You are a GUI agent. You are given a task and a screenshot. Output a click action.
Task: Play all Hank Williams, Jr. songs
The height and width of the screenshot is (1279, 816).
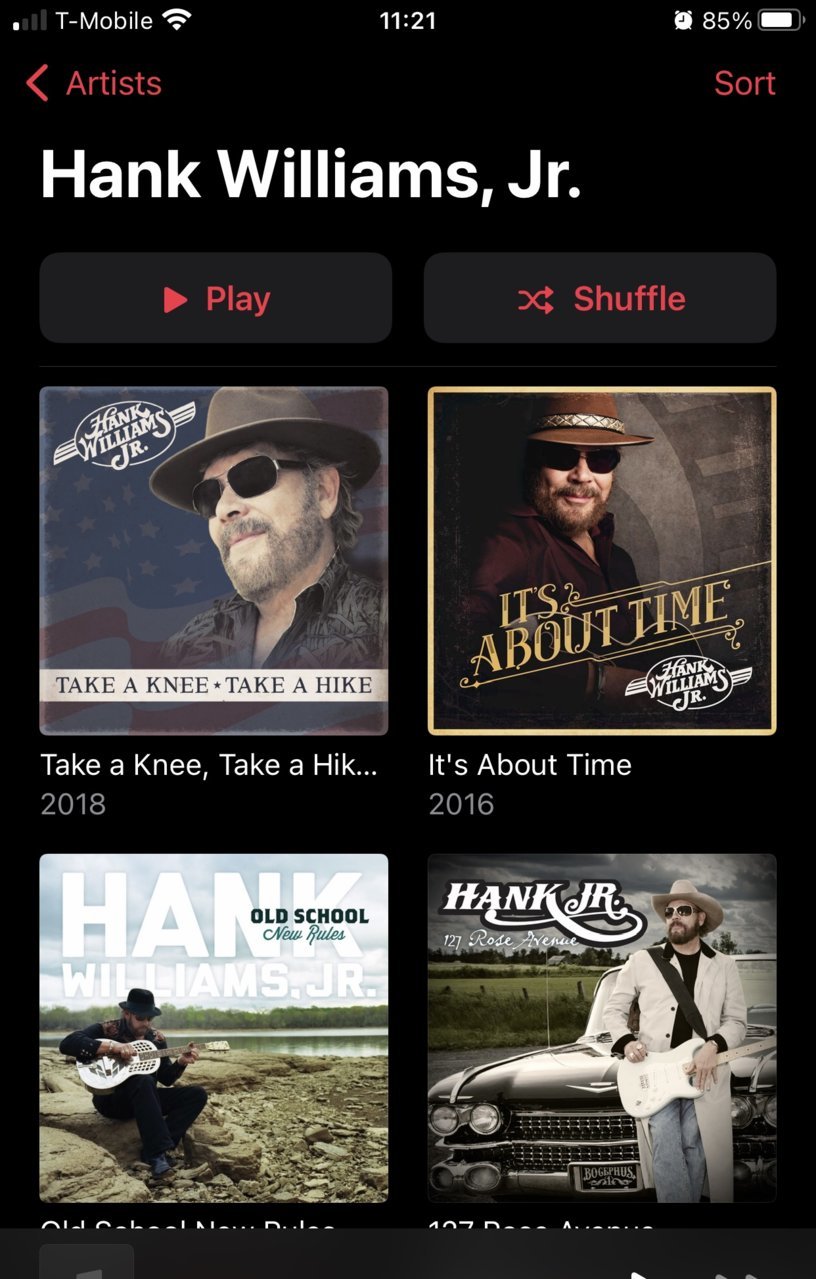pyautogui.click(x=215, y=298)
